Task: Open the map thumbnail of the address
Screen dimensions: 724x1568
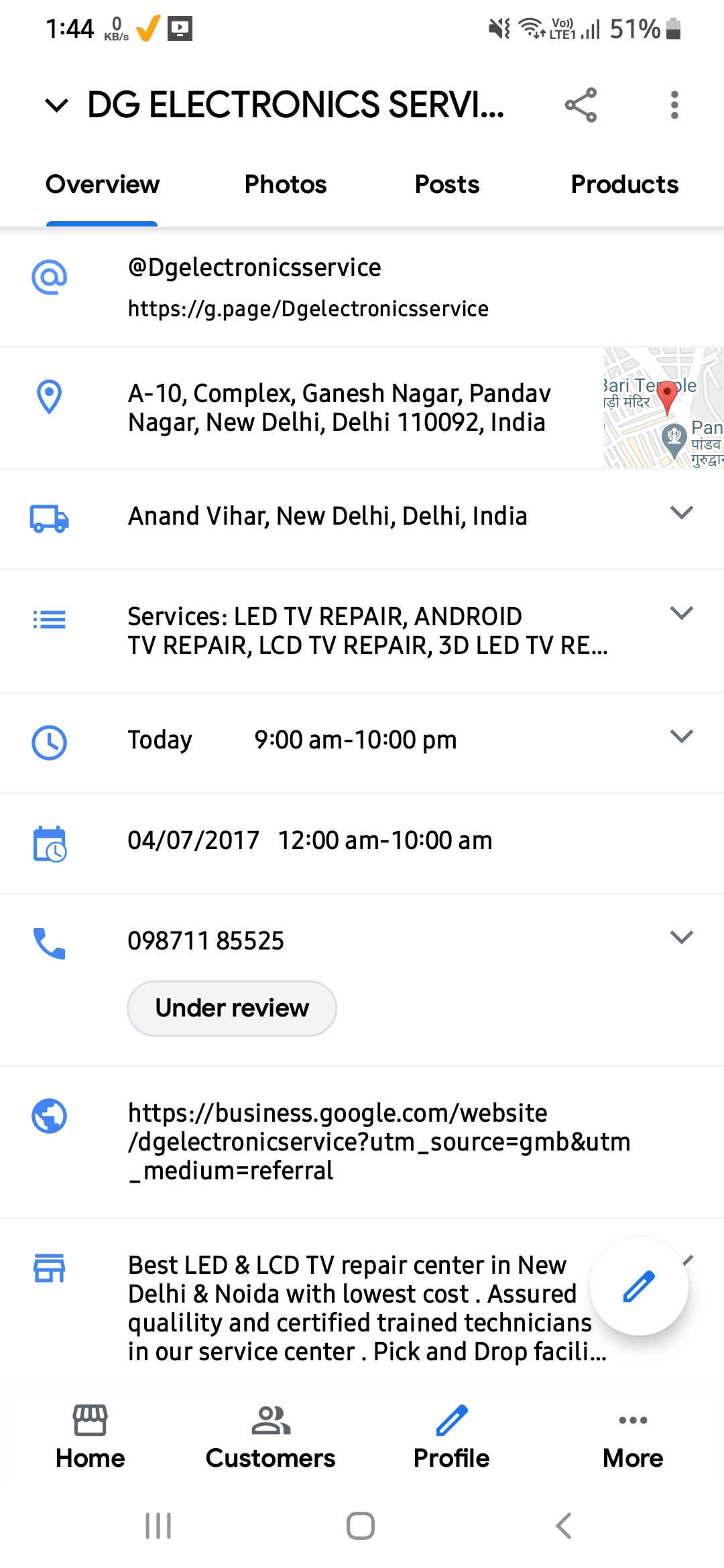Action: [x=664, y=407]
